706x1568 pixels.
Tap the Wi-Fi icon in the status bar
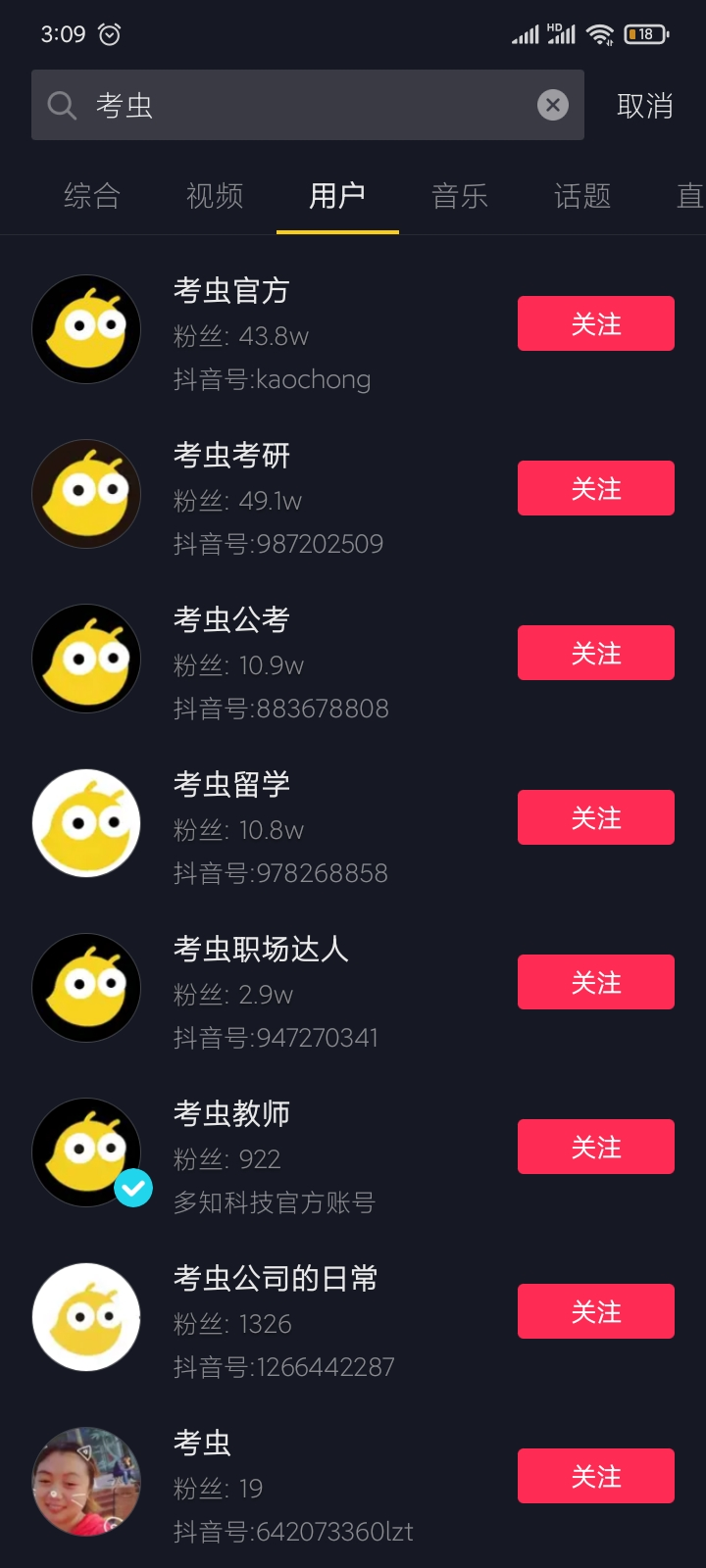[600, 33]
